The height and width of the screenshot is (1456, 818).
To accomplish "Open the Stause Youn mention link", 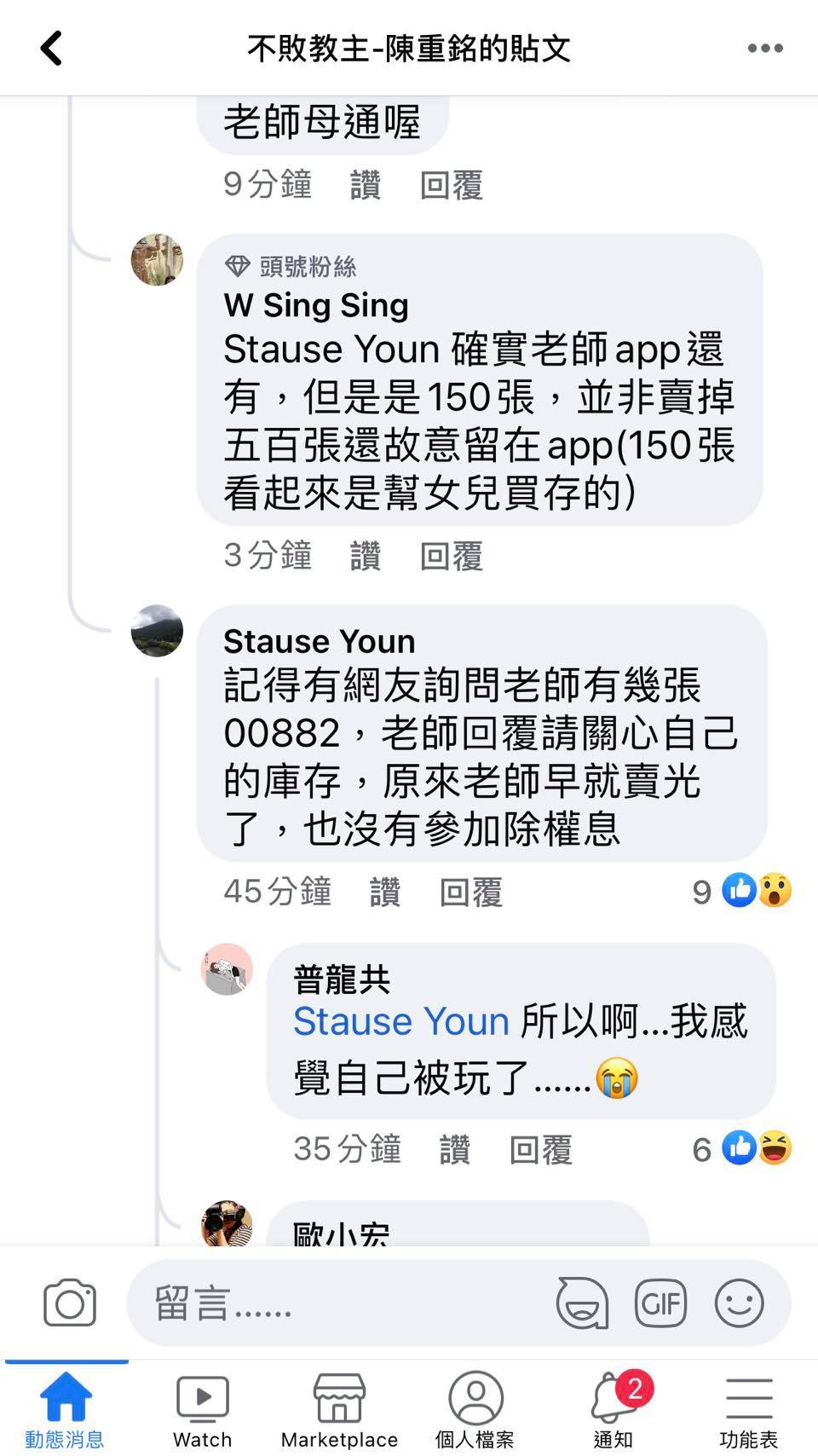I will coord(401,1021).
